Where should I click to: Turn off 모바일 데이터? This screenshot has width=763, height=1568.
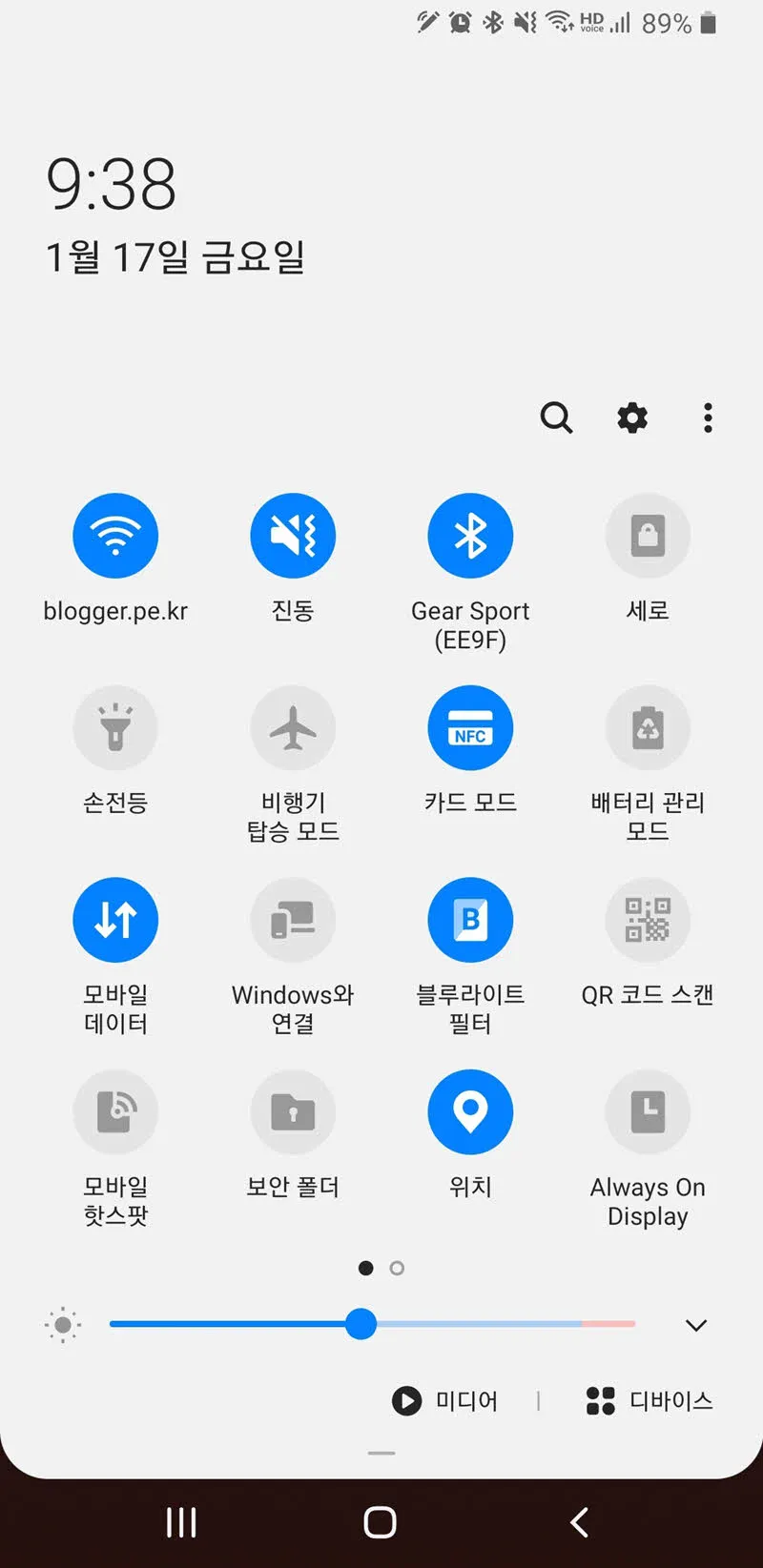pyautogui.click(x=115, y=919)
